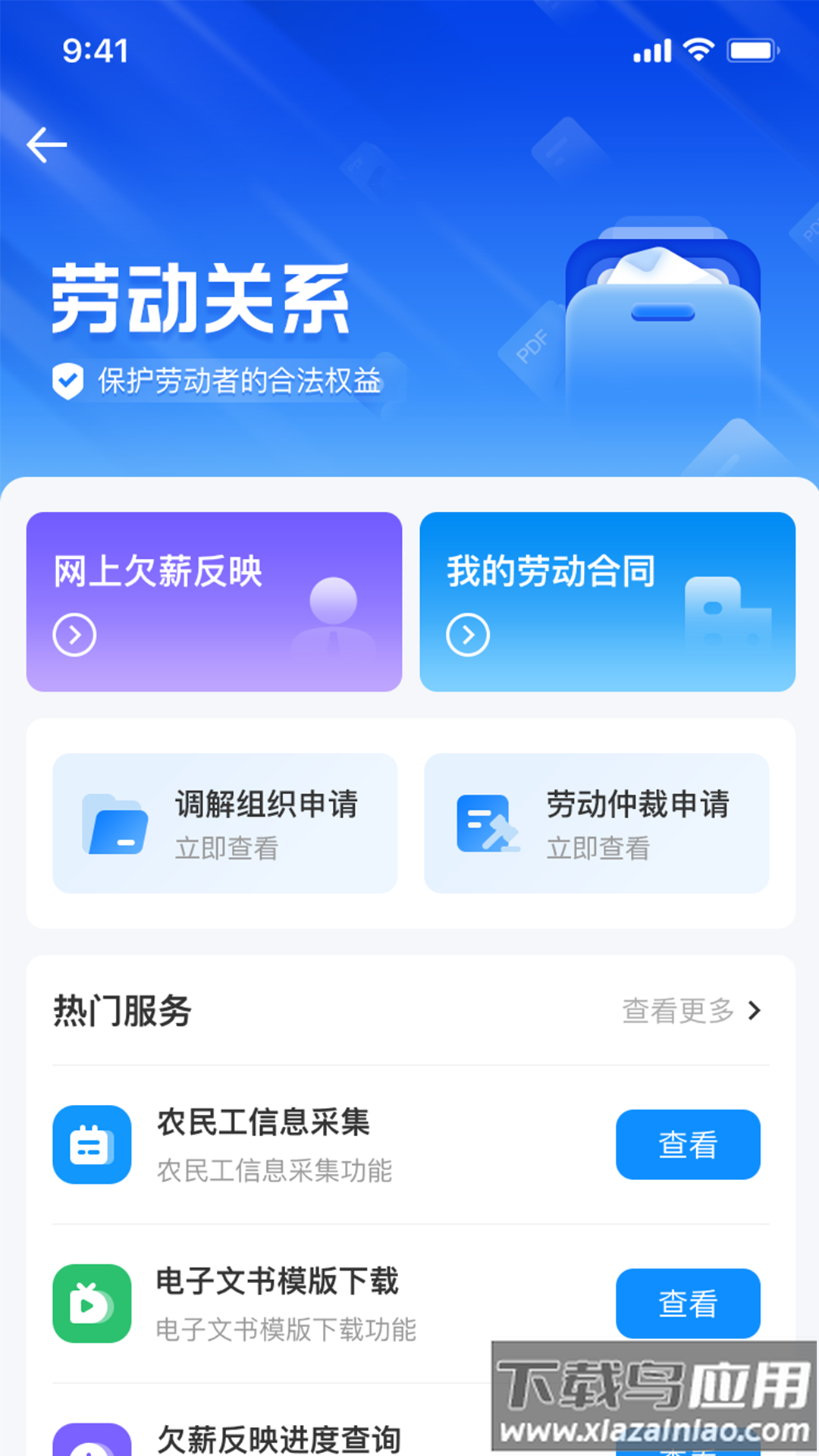Tap the Wi-Fi icon in the status bar
The height and width of the screenshot is (1456, 819).
pyautogui.click(x=699, y=49)
